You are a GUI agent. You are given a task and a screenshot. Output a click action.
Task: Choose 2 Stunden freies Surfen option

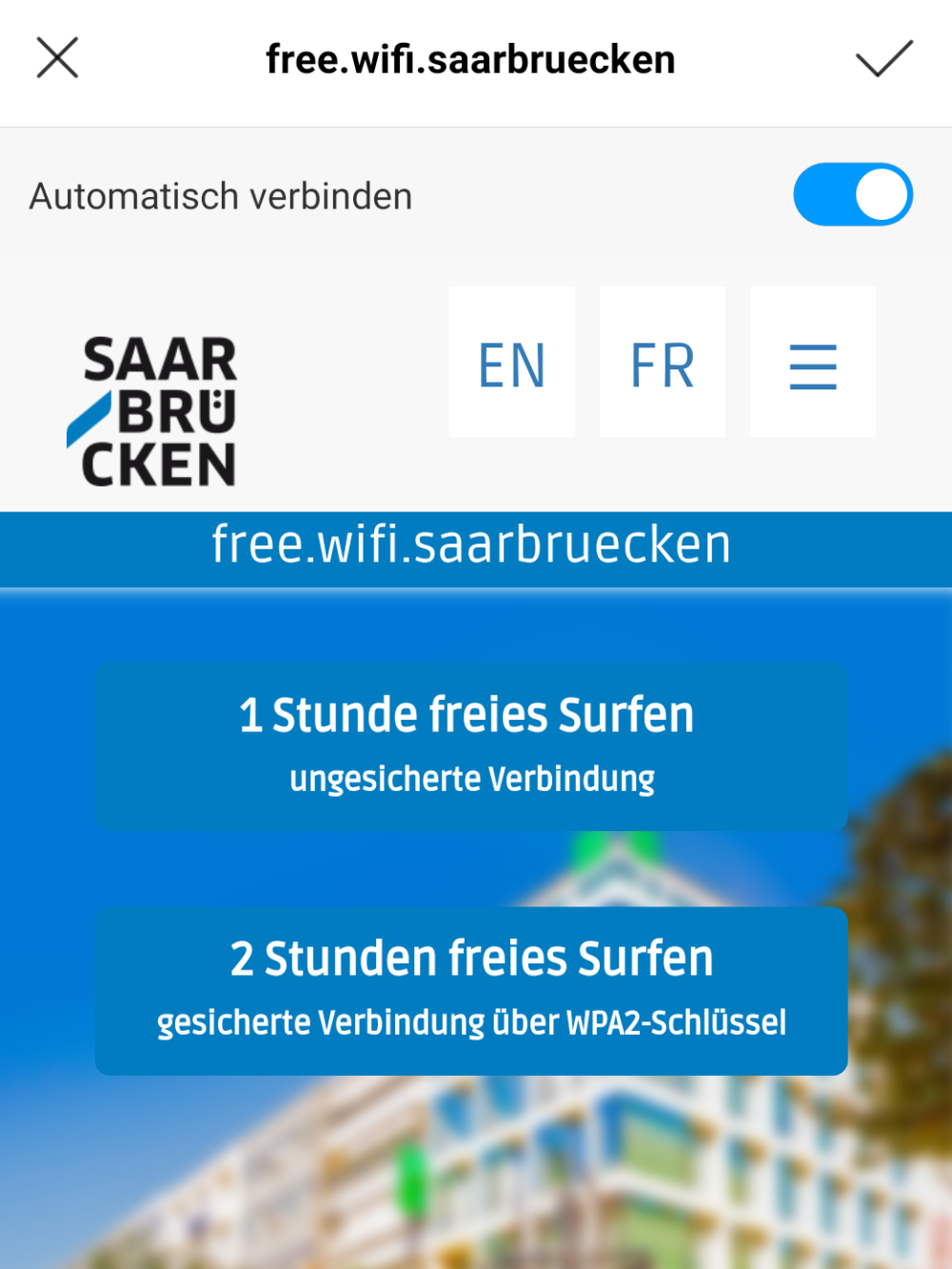[x=471, y=991]
